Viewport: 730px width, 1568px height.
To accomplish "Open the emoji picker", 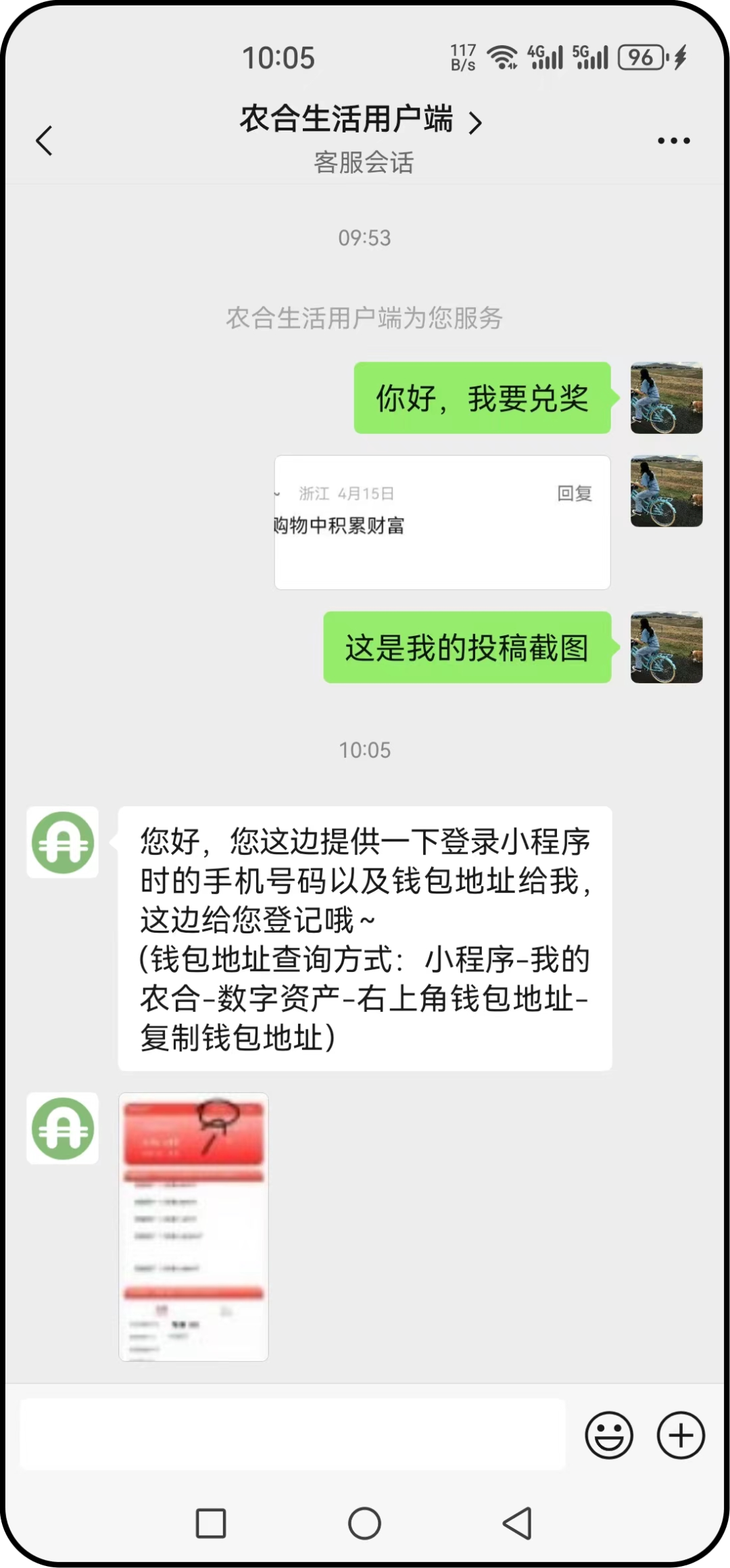I will click(x=609, y=1435).
